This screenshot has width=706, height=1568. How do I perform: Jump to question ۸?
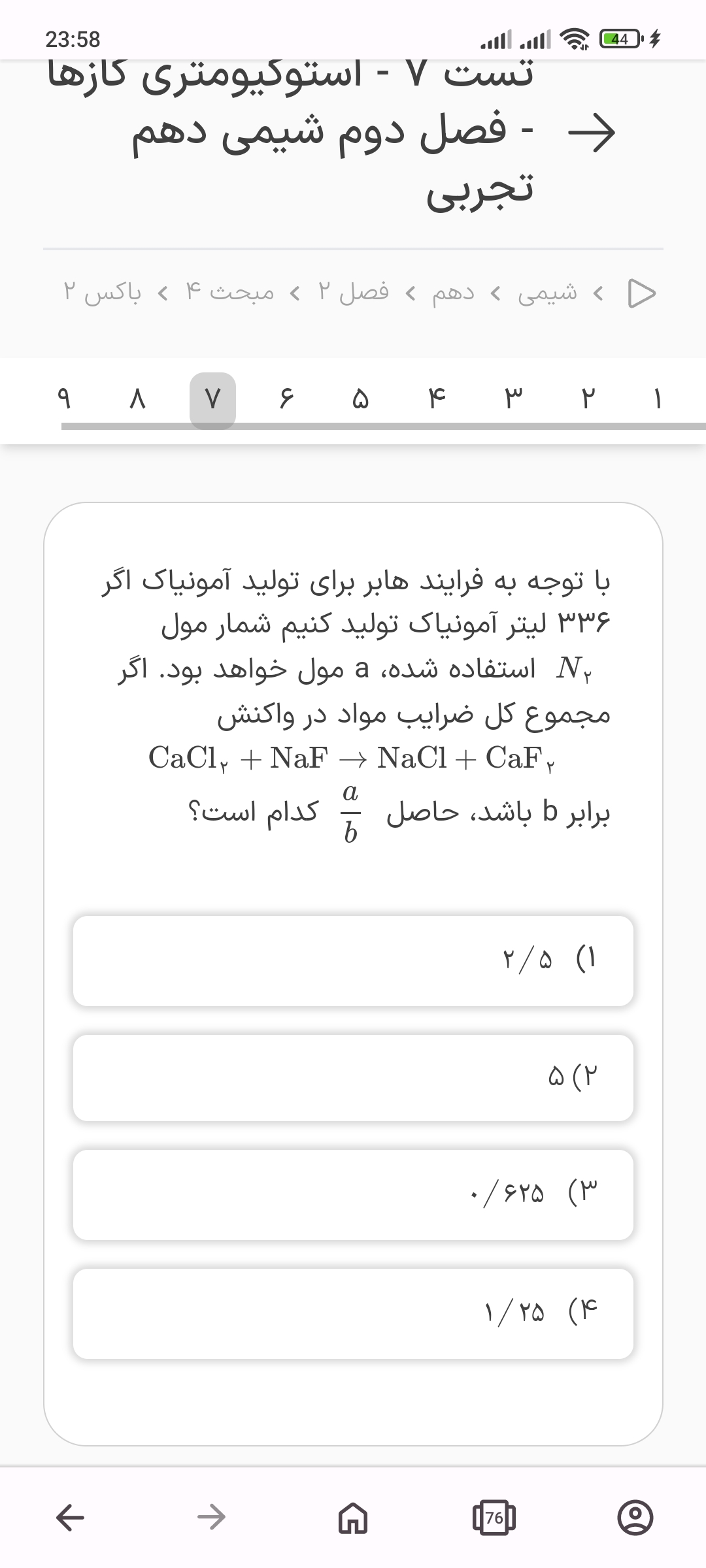pyautogui.click(x=137, y=399)
